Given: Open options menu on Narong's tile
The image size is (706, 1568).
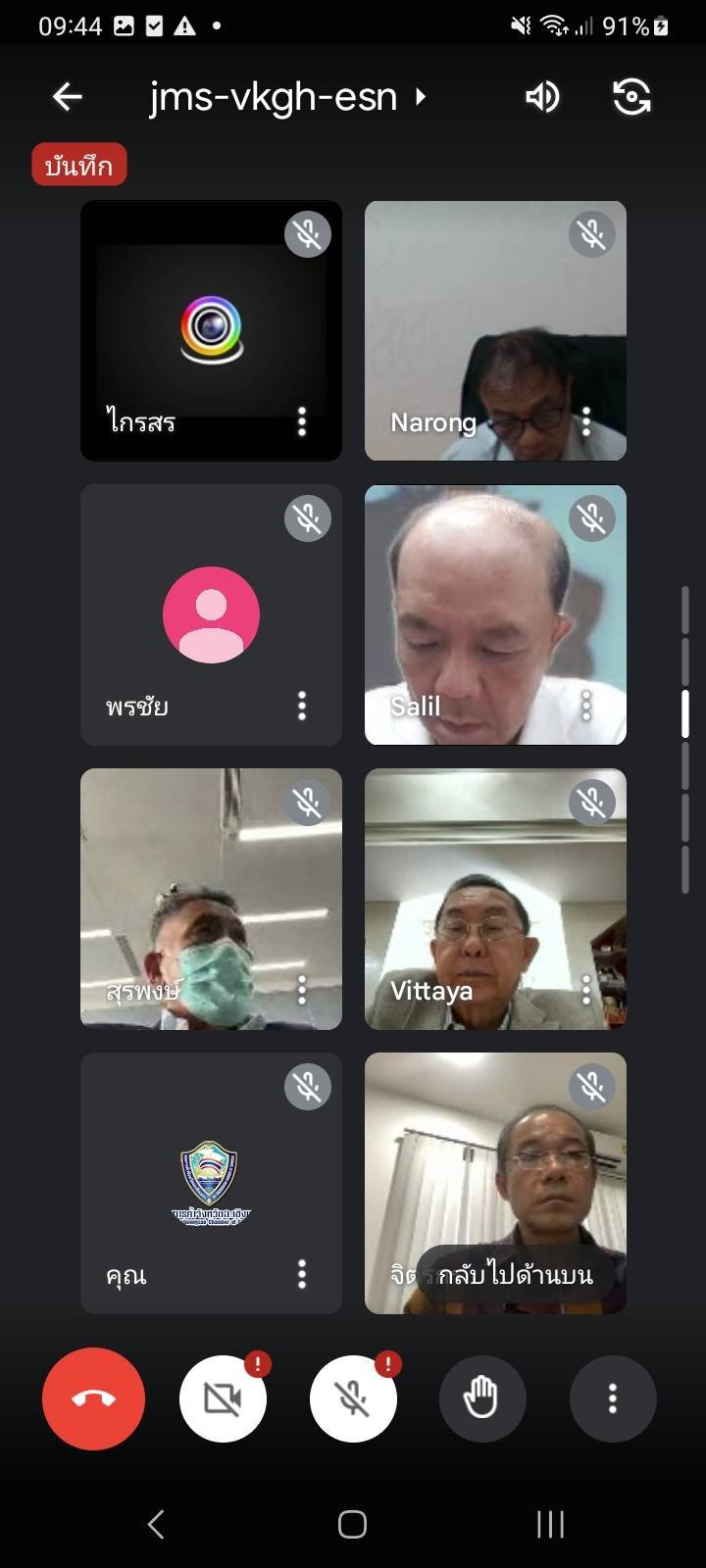Looking at the screenshot, I should tap(586, 422).
